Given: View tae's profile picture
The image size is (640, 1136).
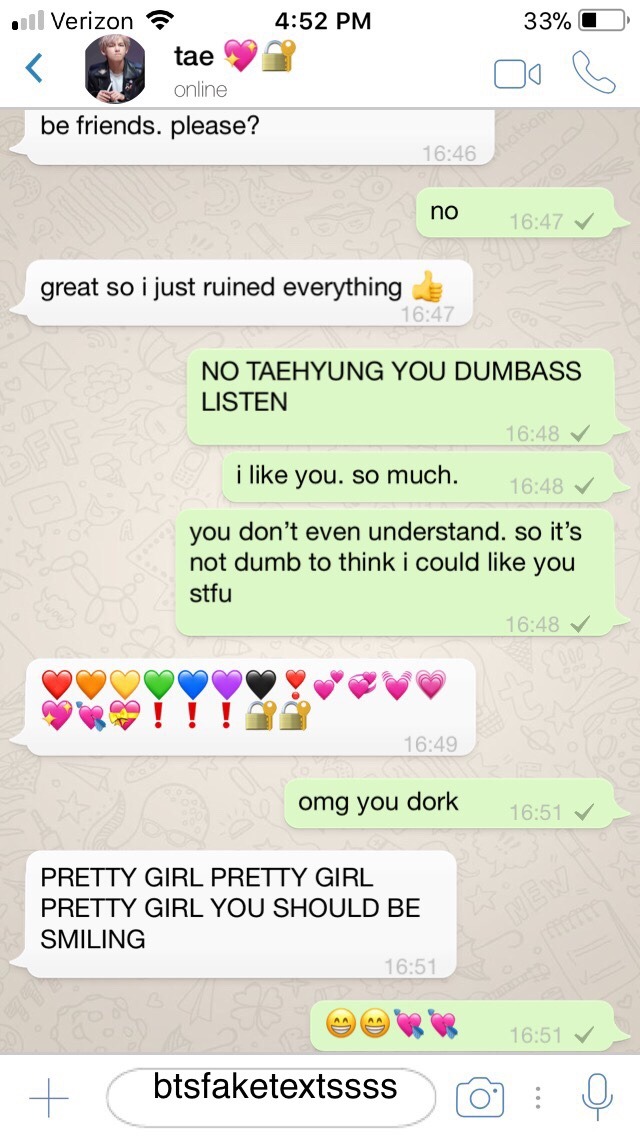Looking at the screenshot, I should 116,70.
